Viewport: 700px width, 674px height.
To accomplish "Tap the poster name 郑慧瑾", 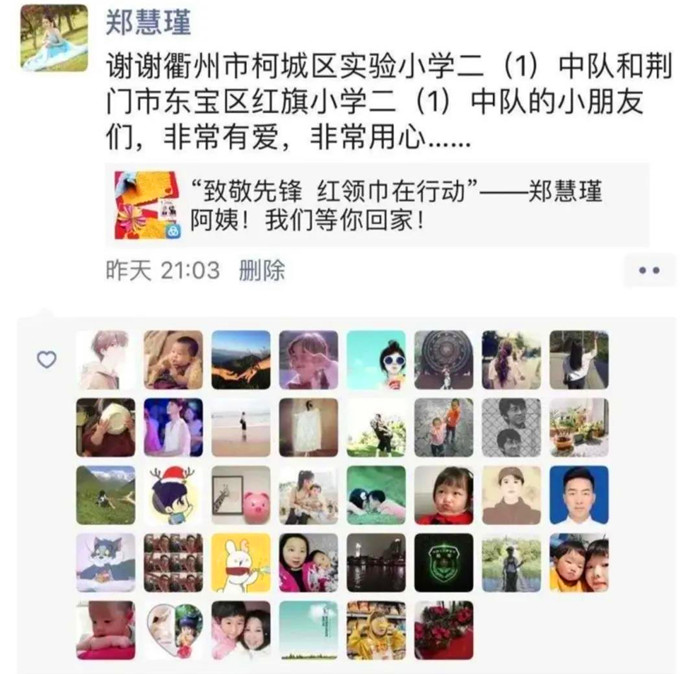I will pos(148,23).
